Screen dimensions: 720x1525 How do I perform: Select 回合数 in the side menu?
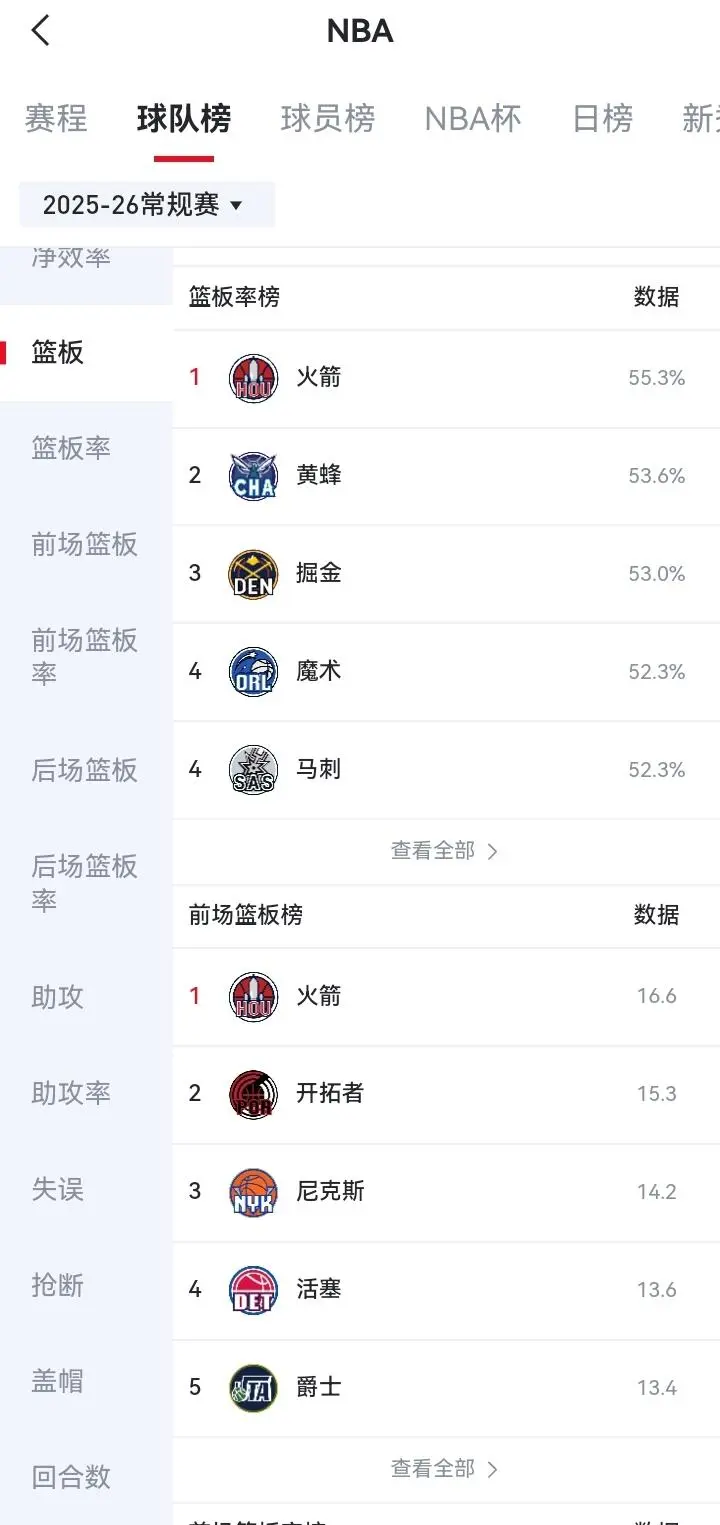click(72, 1477)
